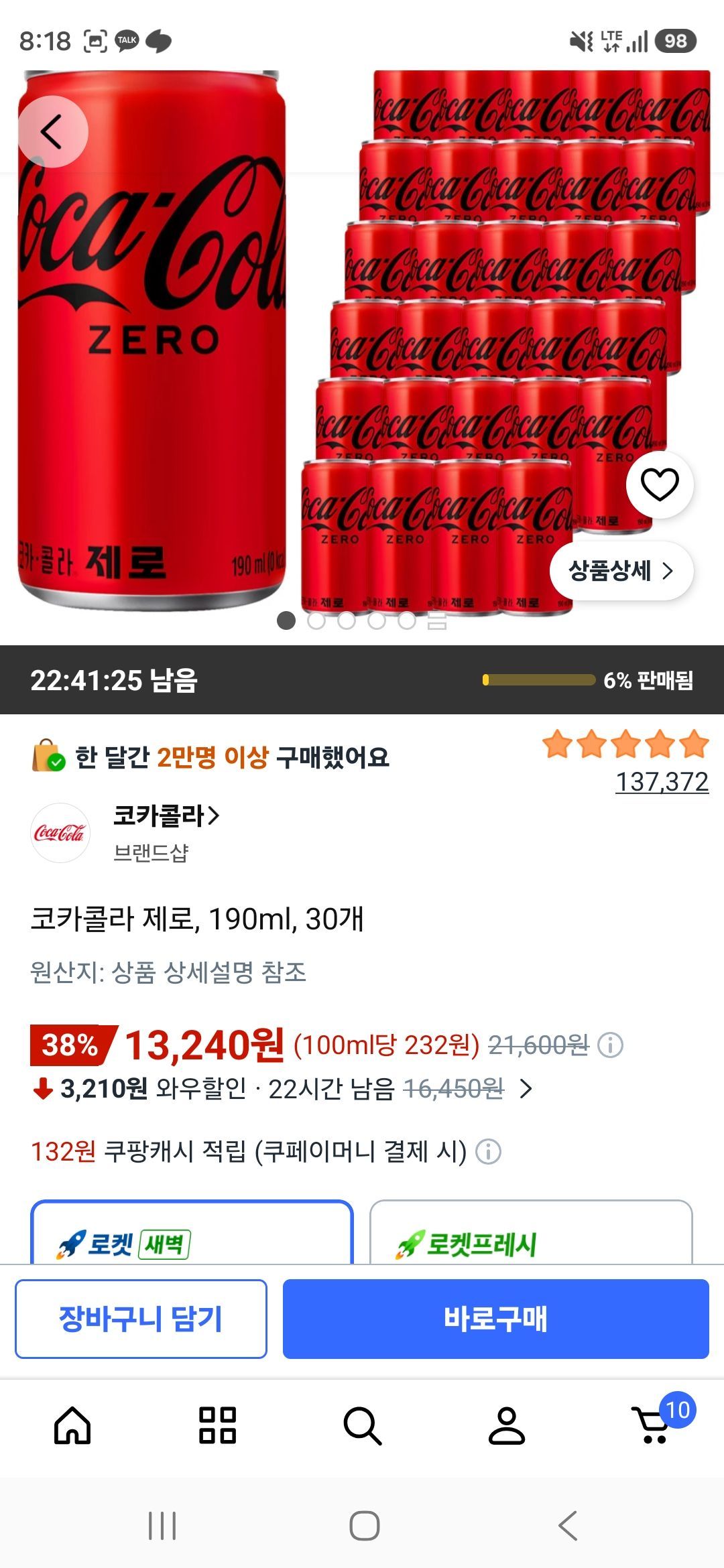Show info about the 21,600원 original price
The height and width of the screenshot is (1568, 724).
pyautogui.click(x=610, y=1045)
